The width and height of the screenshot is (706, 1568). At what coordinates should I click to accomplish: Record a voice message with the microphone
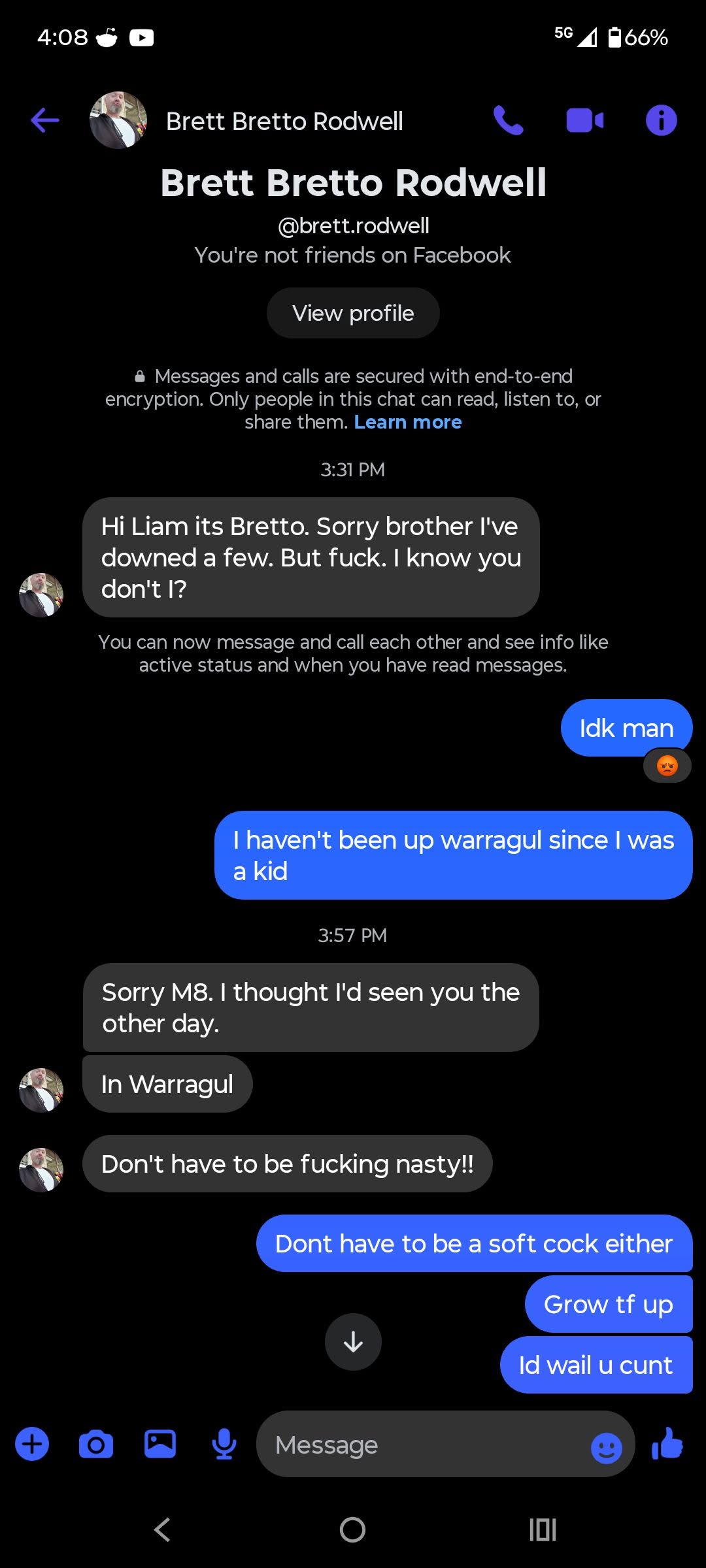tap(224, 1444)
